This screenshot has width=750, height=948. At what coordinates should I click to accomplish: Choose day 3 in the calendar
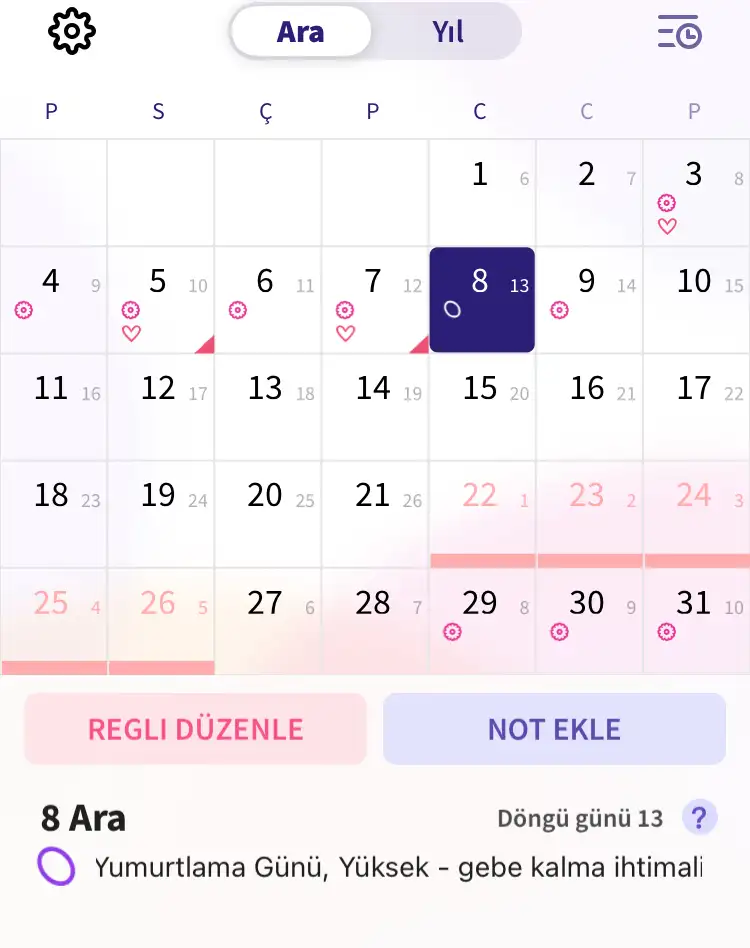(695, 192)
